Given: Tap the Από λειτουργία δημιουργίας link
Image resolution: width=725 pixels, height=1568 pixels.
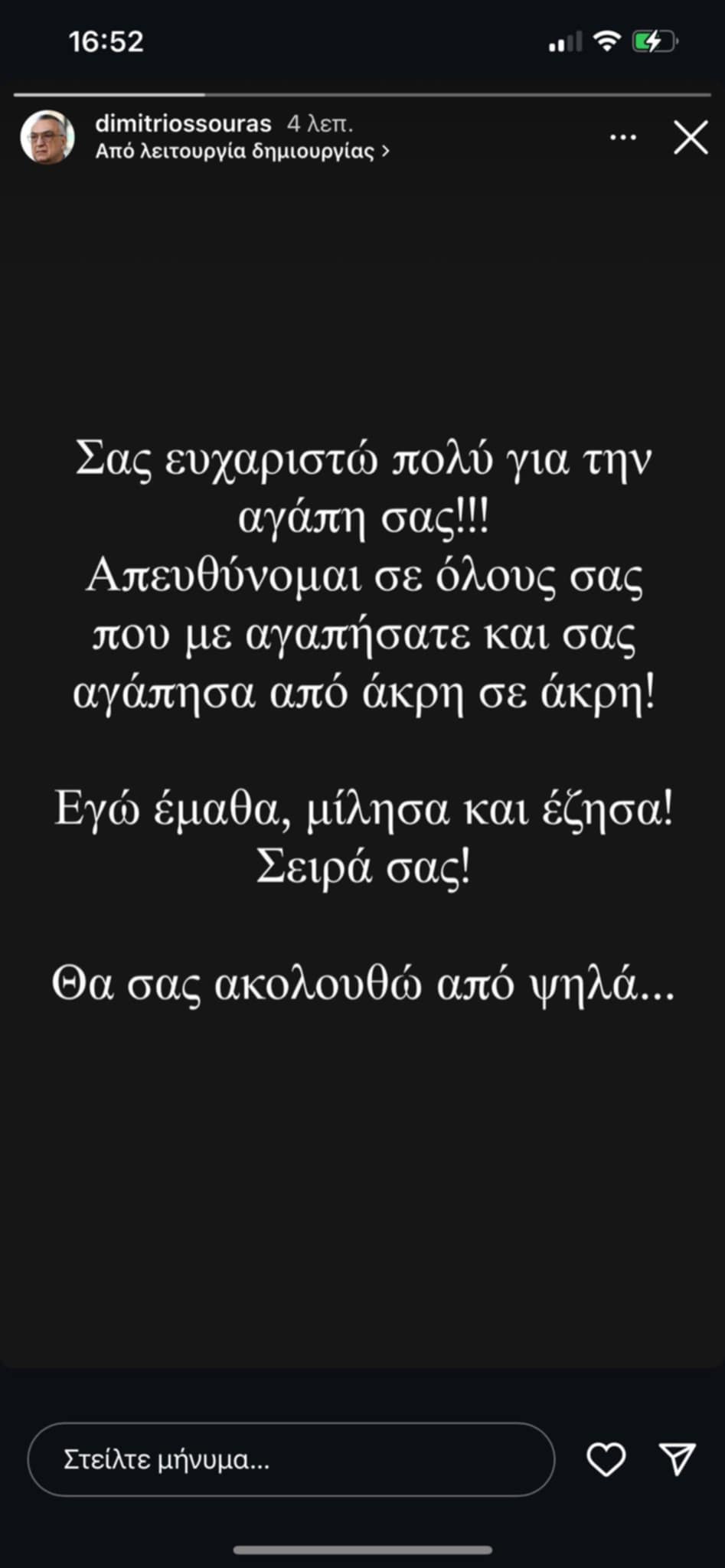Looking at the screenshot, I should click(242, 151).
